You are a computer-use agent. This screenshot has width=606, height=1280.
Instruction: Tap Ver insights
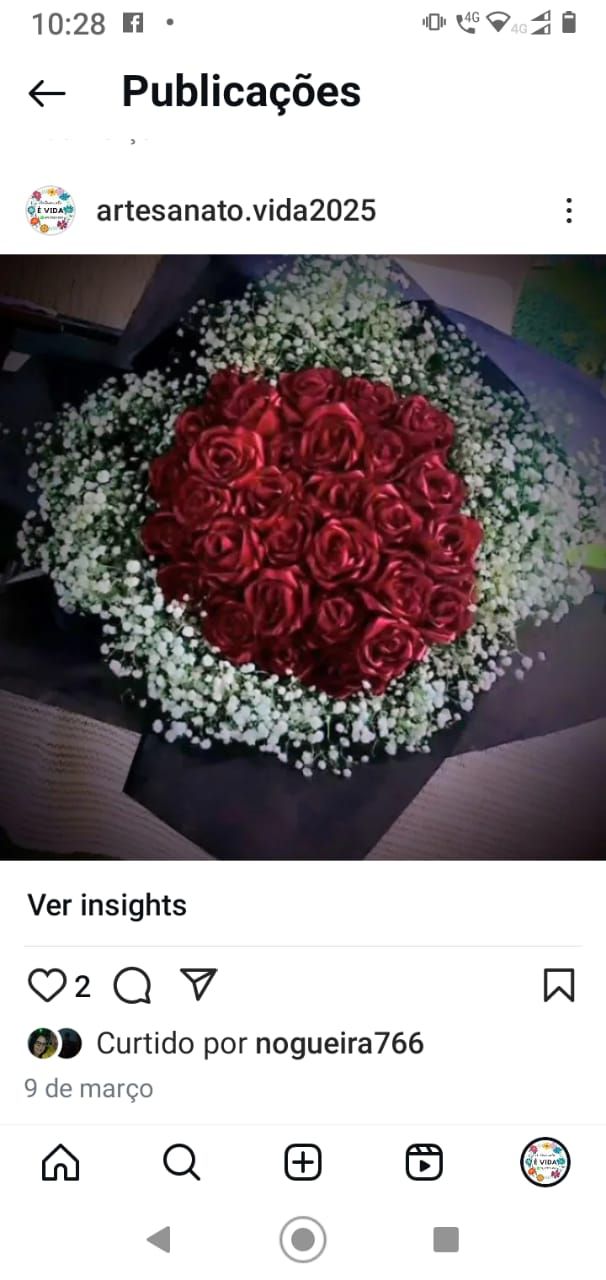tap(107, 906)
